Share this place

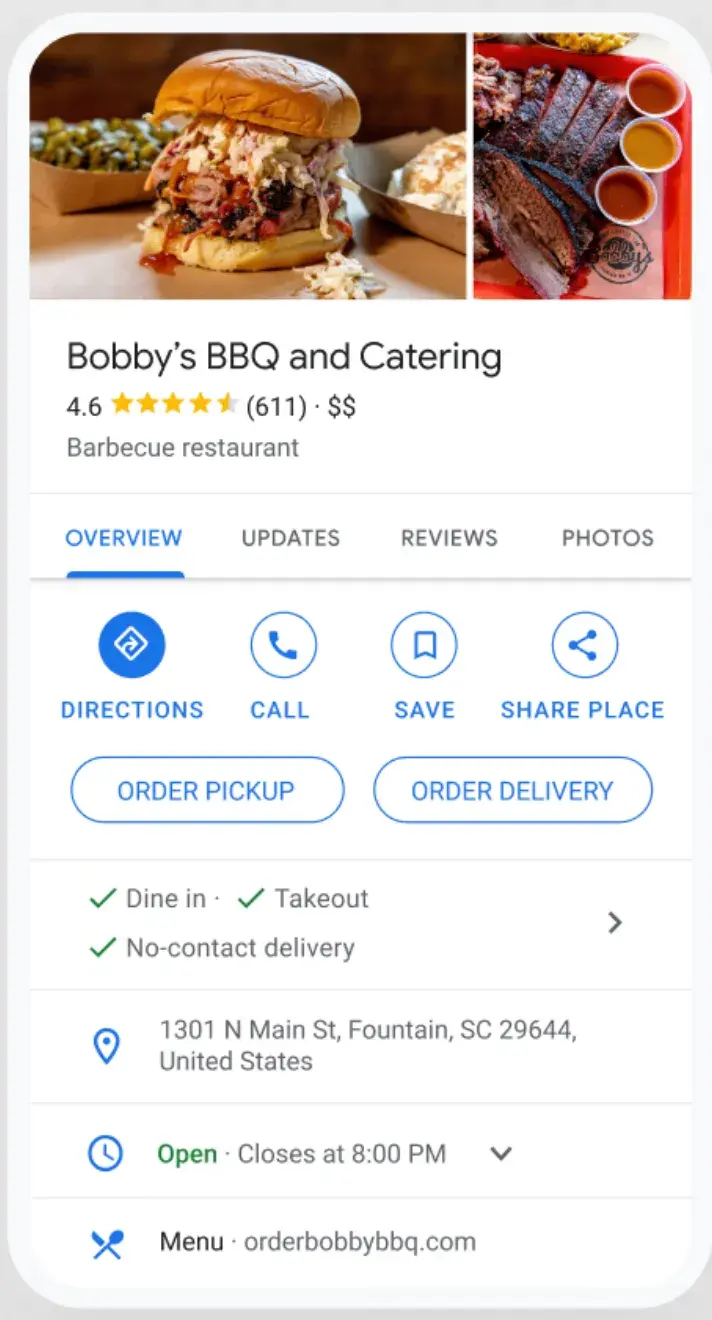(584, 646)
